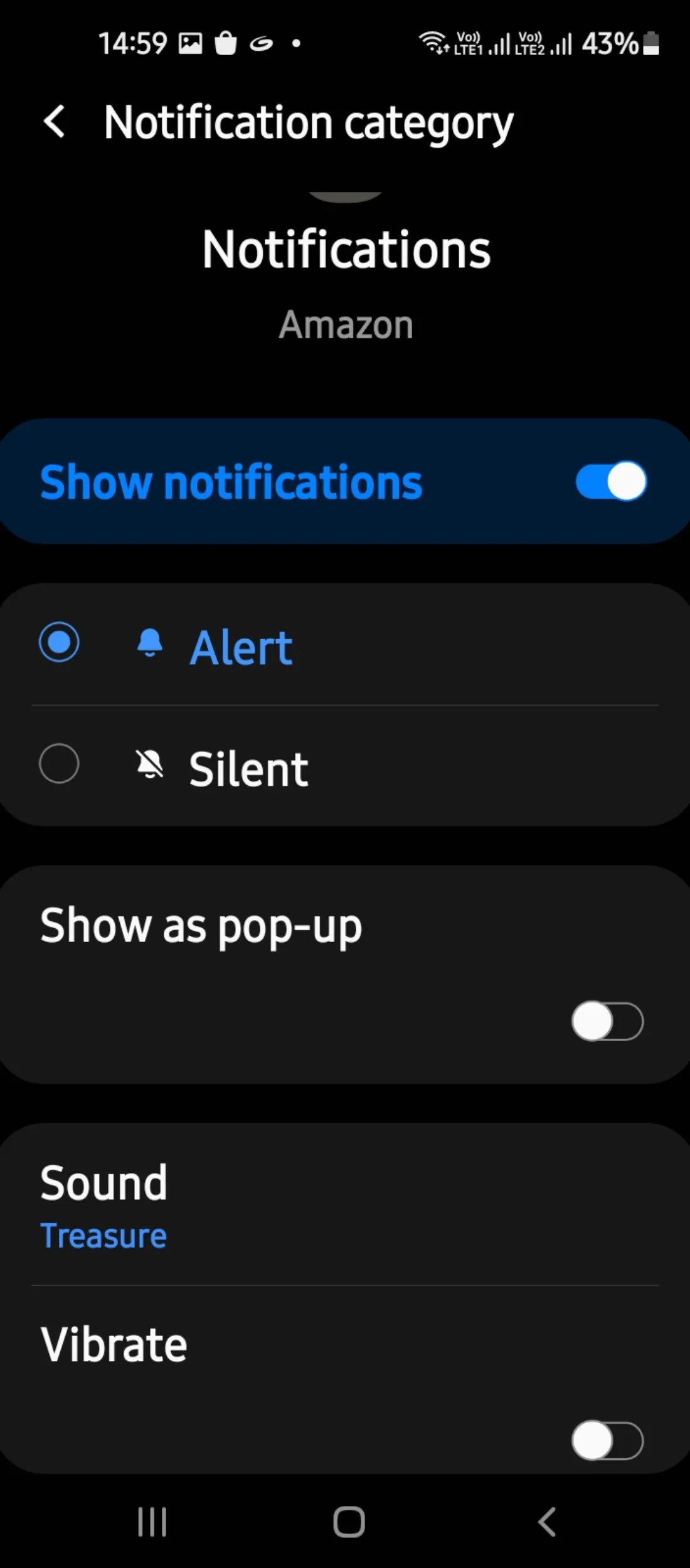
Task: Tap the back arrow beside Notification category
Action: tap(54, 122)
